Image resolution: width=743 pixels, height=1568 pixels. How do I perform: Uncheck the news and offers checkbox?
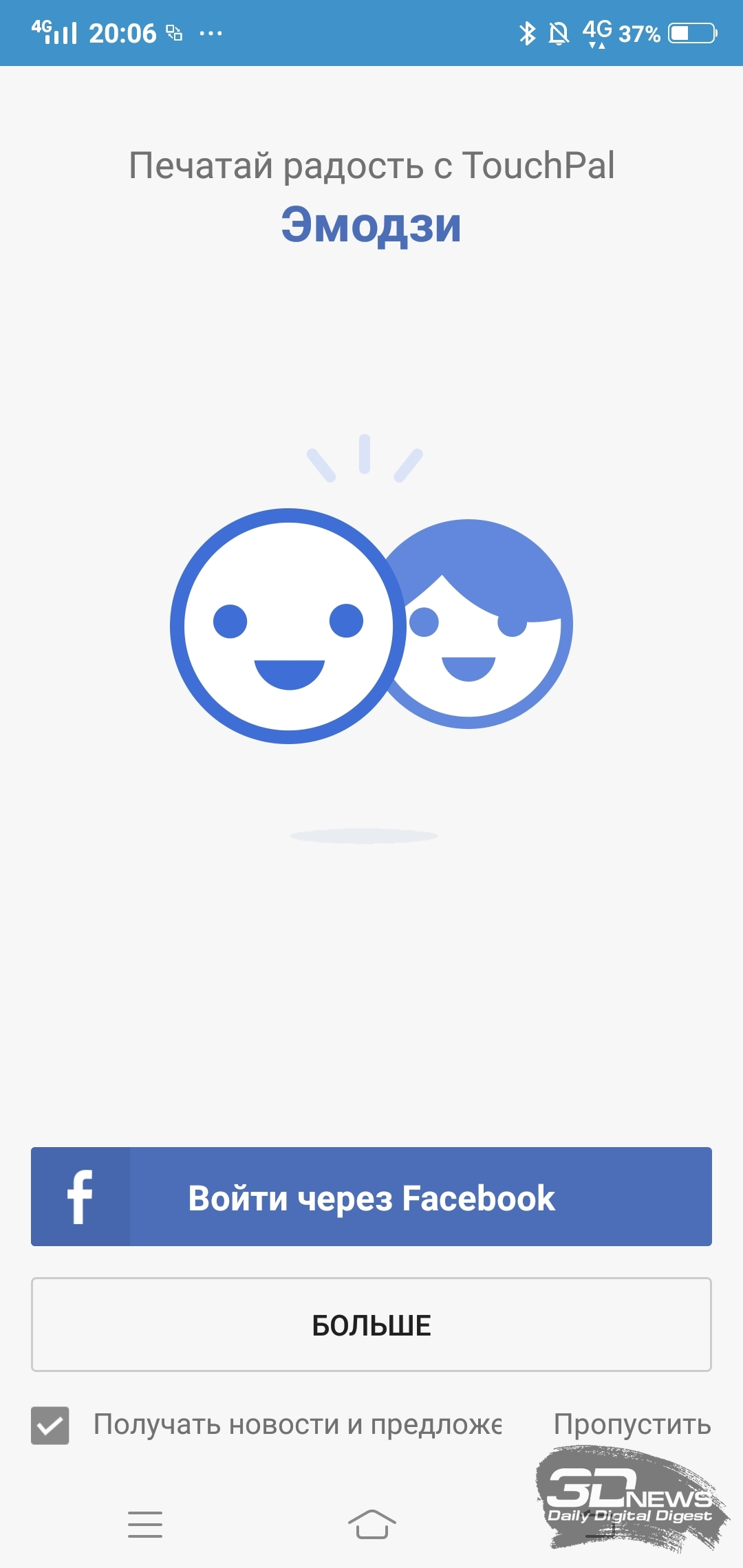point(50,1425)
